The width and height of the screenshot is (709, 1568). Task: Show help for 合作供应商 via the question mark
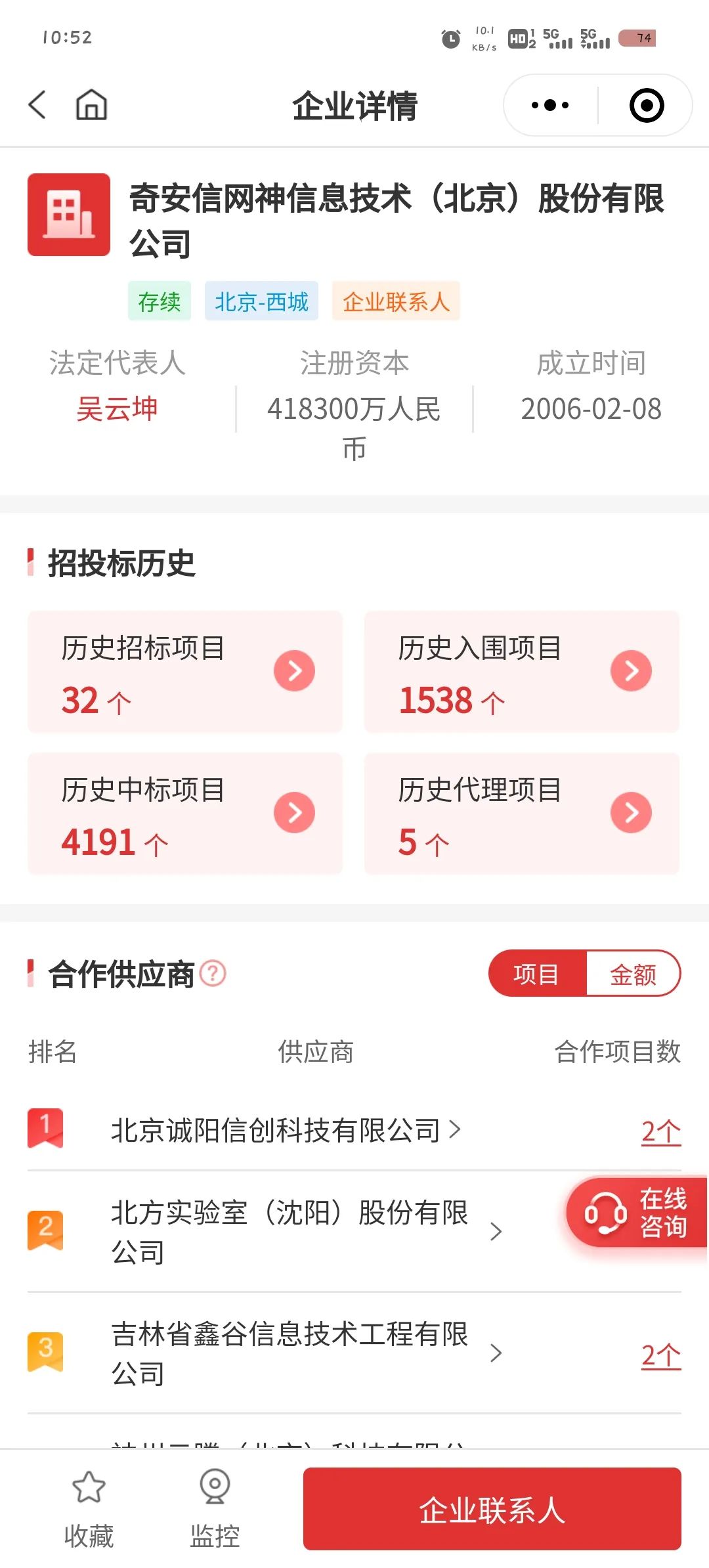pos(213,973)
